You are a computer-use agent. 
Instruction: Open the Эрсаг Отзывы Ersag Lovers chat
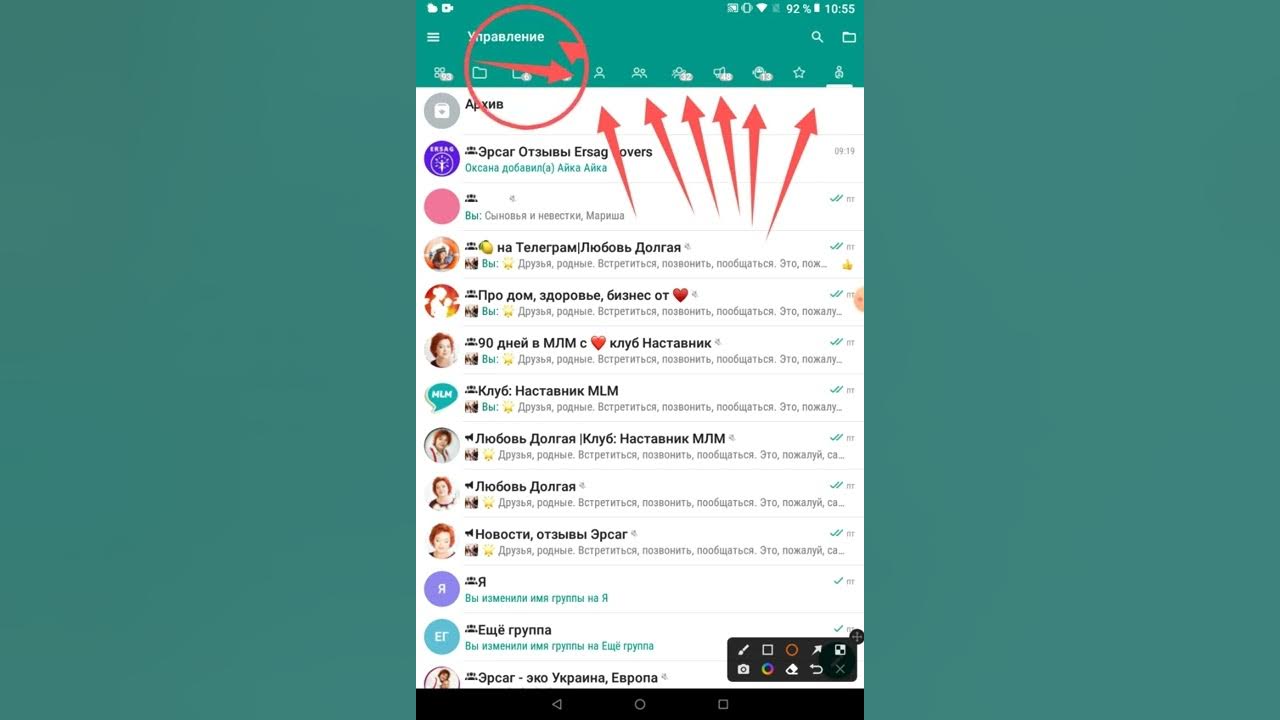(x=640, y=159)
